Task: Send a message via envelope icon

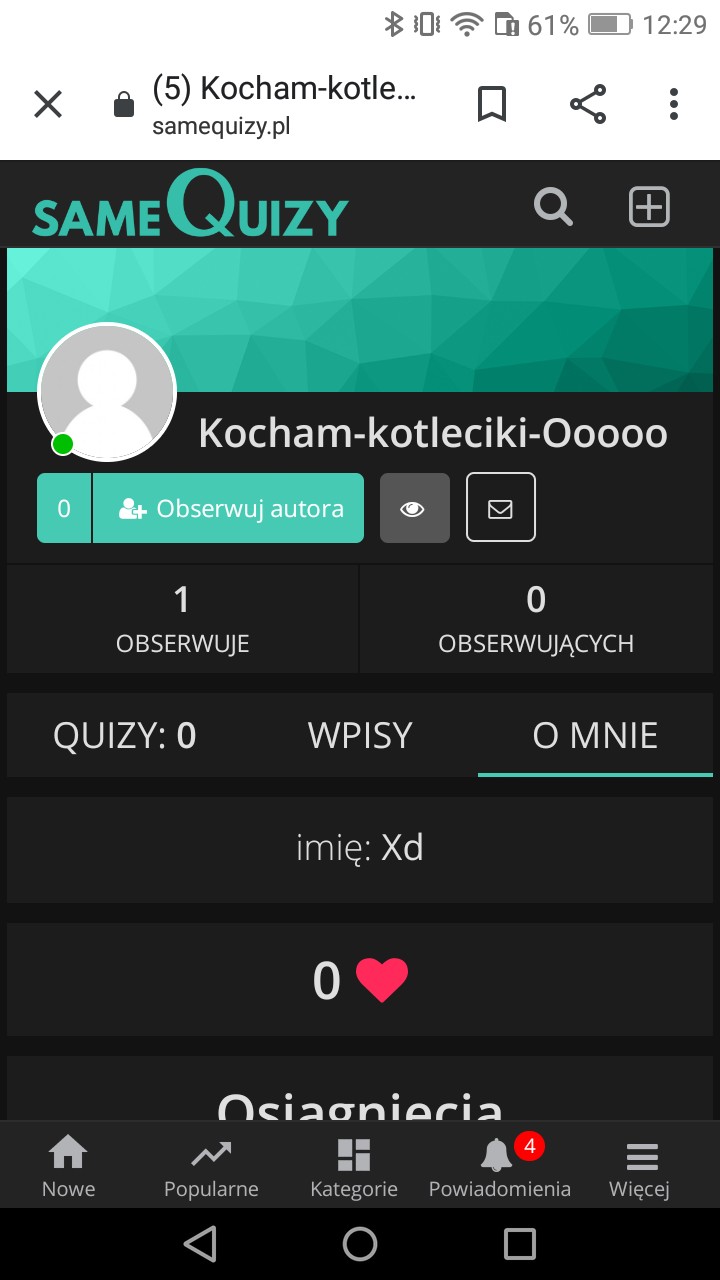Action: [500, 508]
